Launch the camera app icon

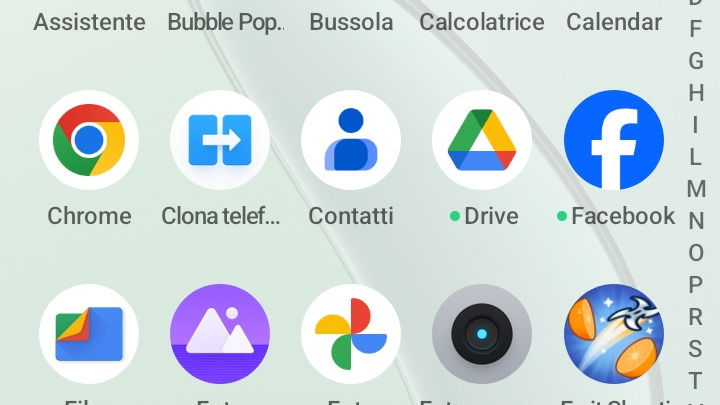482,334
